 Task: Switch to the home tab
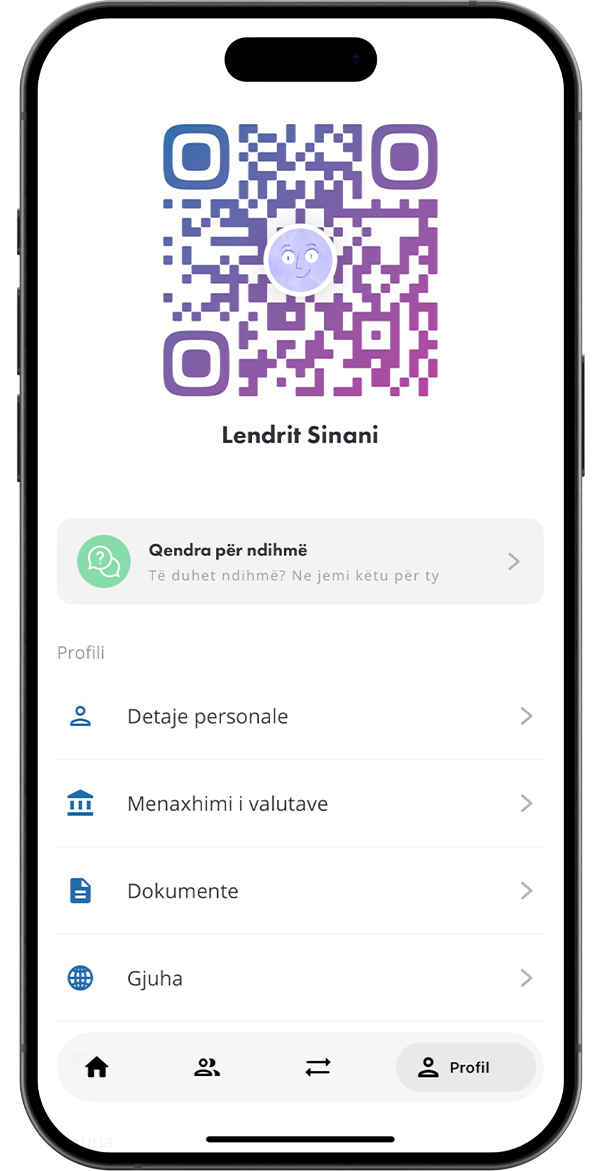click(97, 1067)
